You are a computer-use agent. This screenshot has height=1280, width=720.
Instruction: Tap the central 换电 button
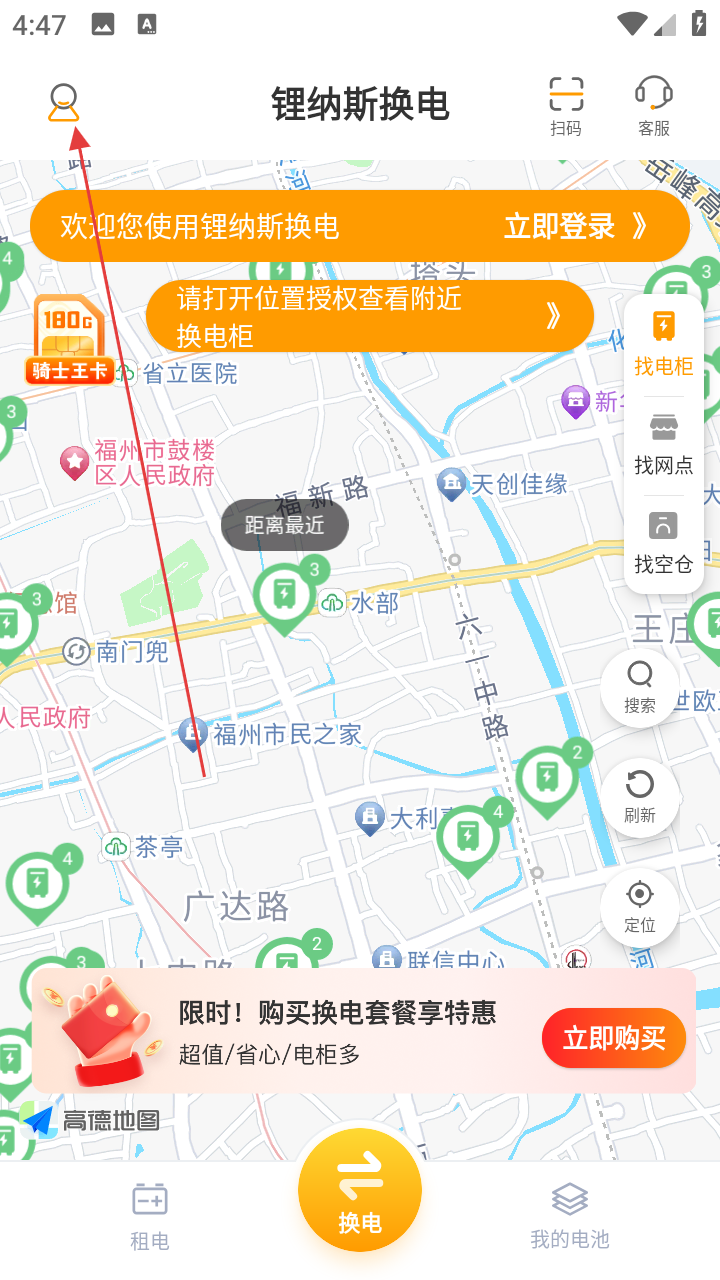(x=360, y=1190)
